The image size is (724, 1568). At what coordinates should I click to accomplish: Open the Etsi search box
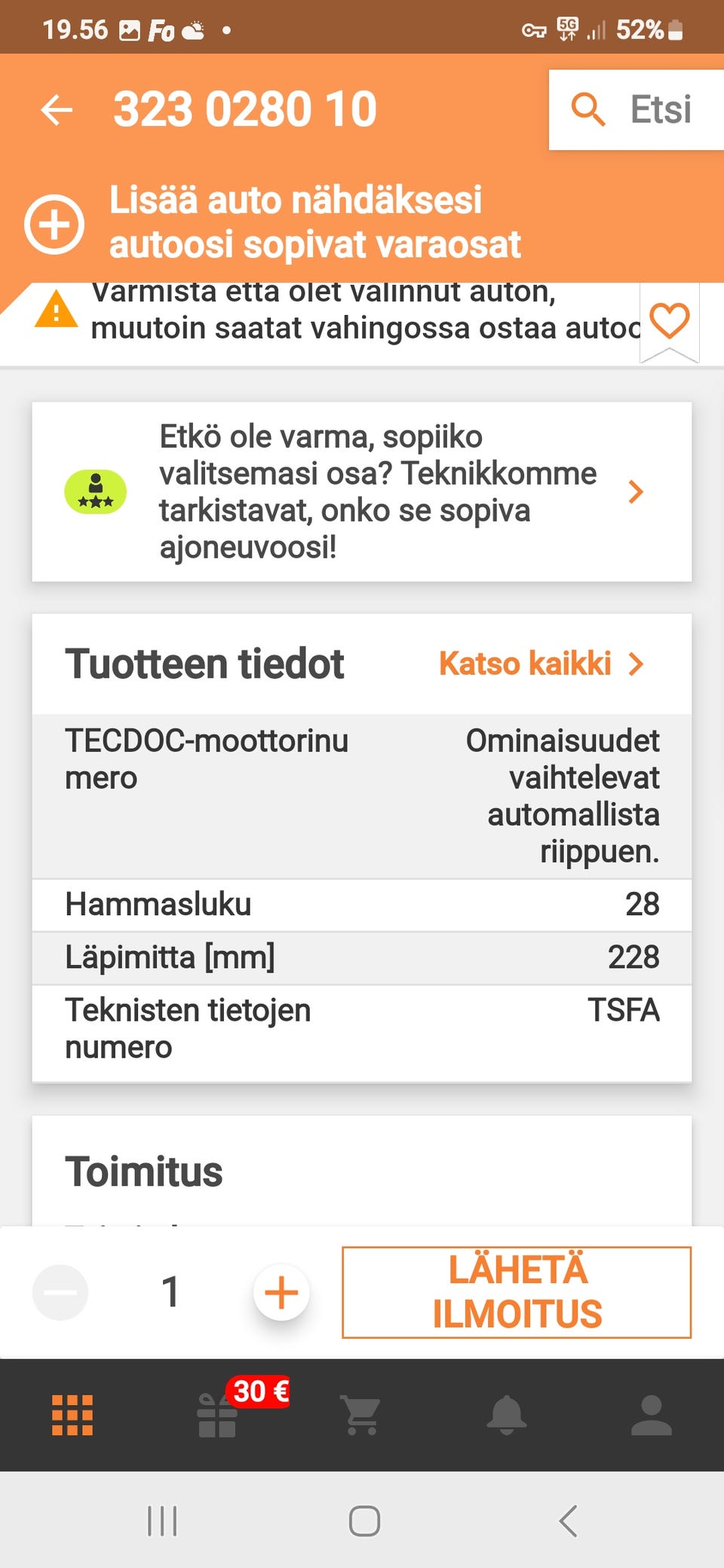pos(635,110)
